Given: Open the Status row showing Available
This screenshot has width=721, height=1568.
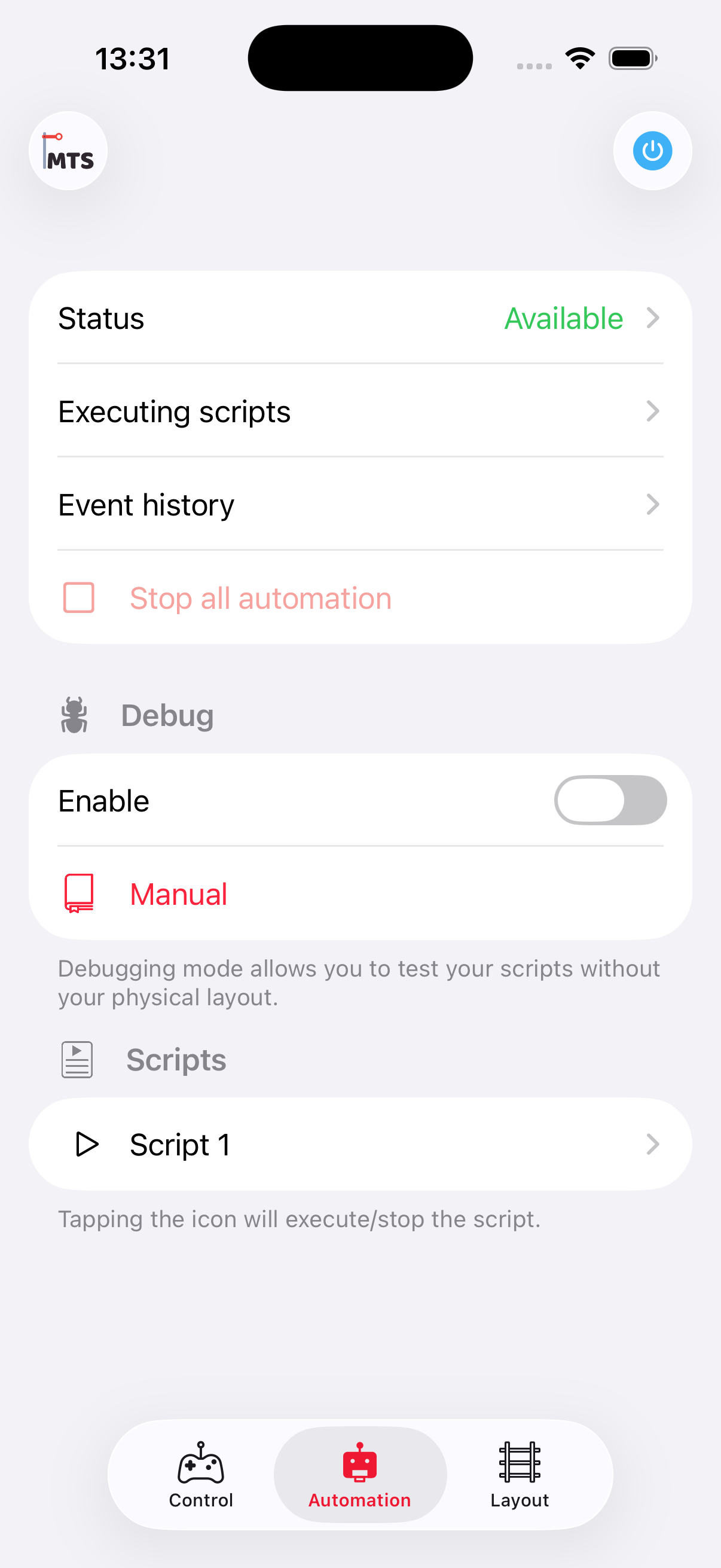Looking at the screenshot, I should click(x=360, y=318).
